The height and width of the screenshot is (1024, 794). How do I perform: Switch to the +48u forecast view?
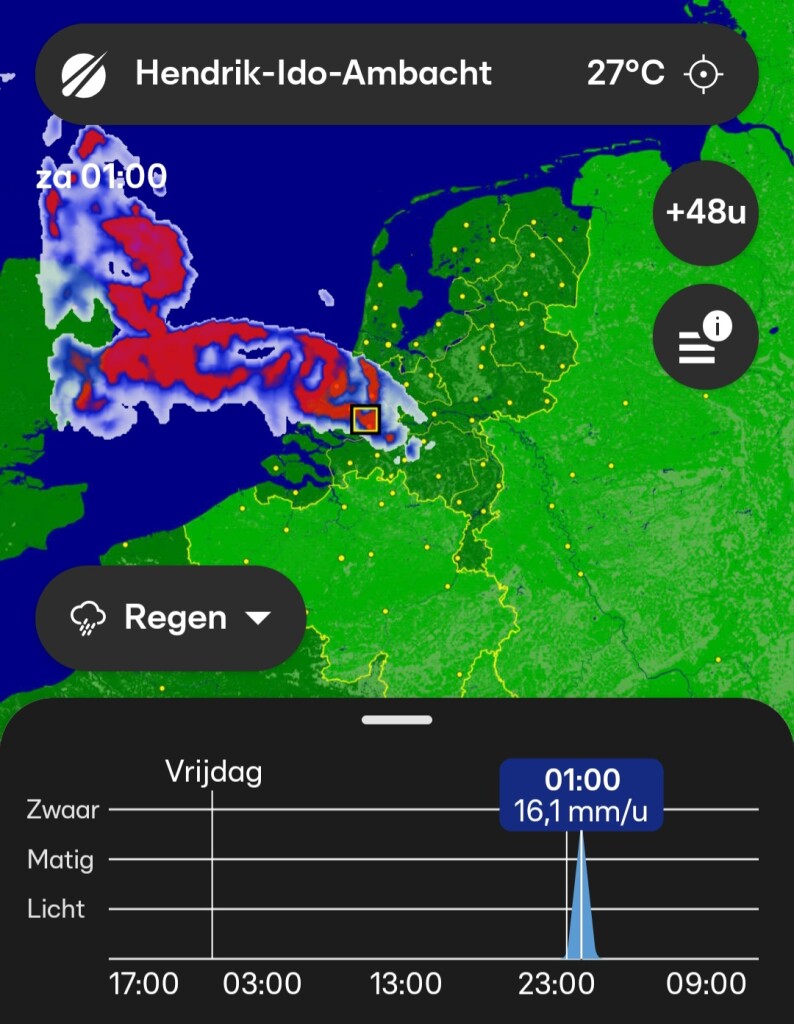pos(706,213)
